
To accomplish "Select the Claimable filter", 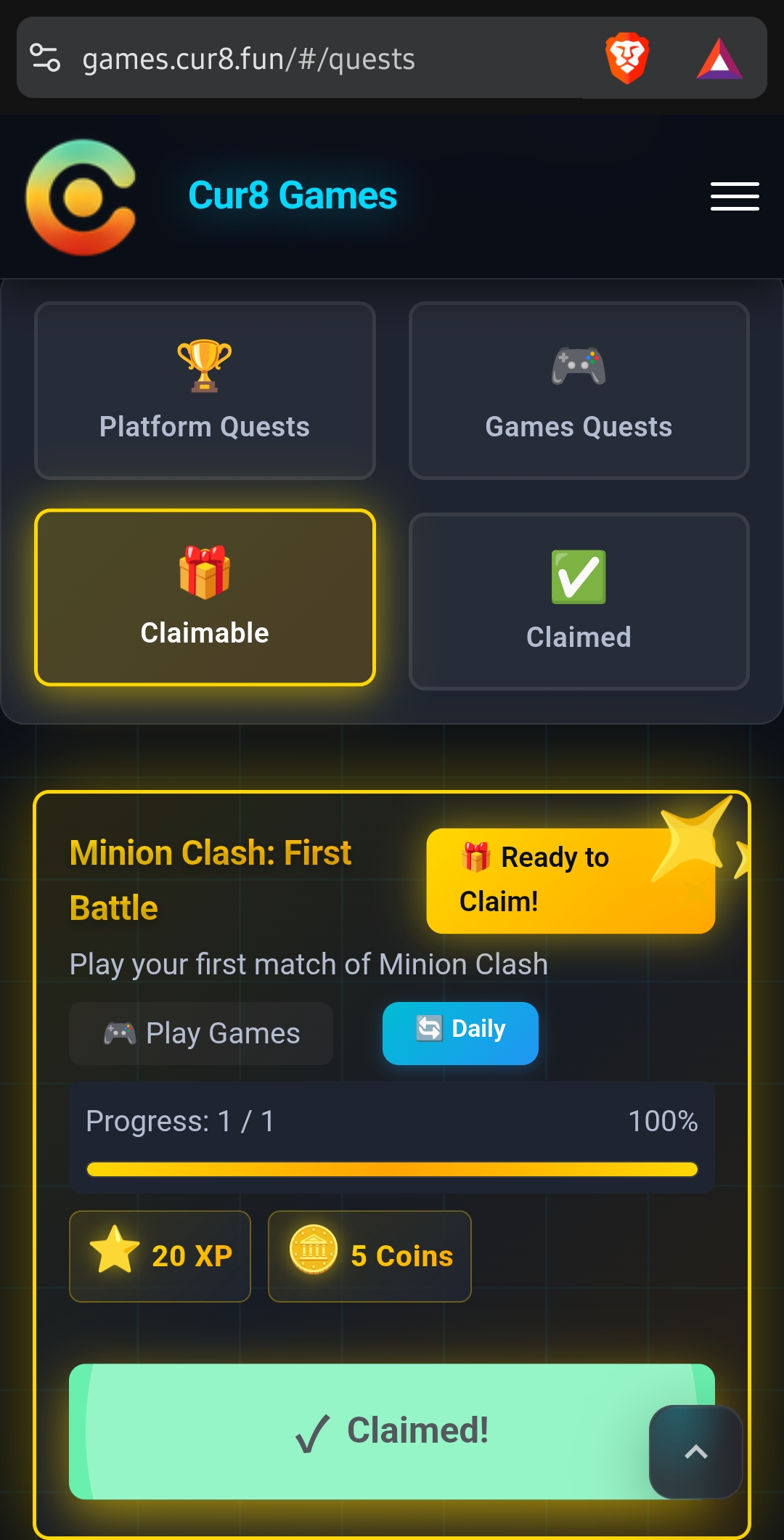I will [205, 598].
